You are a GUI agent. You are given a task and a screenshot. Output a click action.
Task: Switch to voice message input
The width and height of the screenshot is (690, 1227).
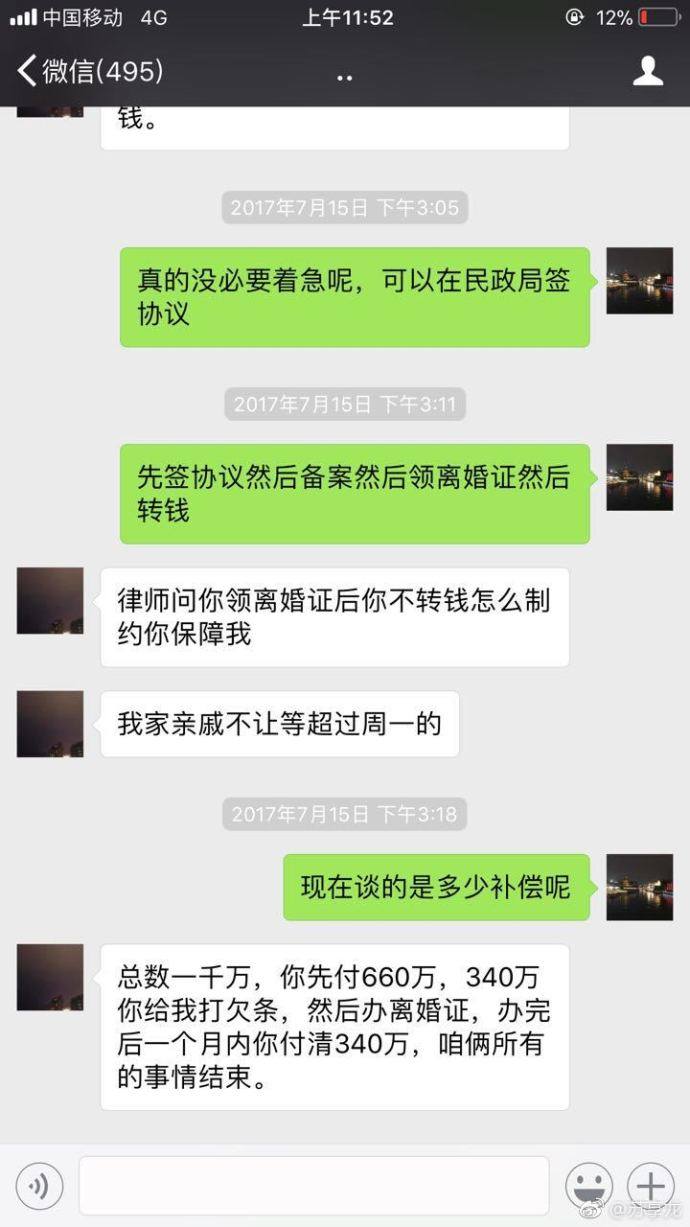(39, 1187)
